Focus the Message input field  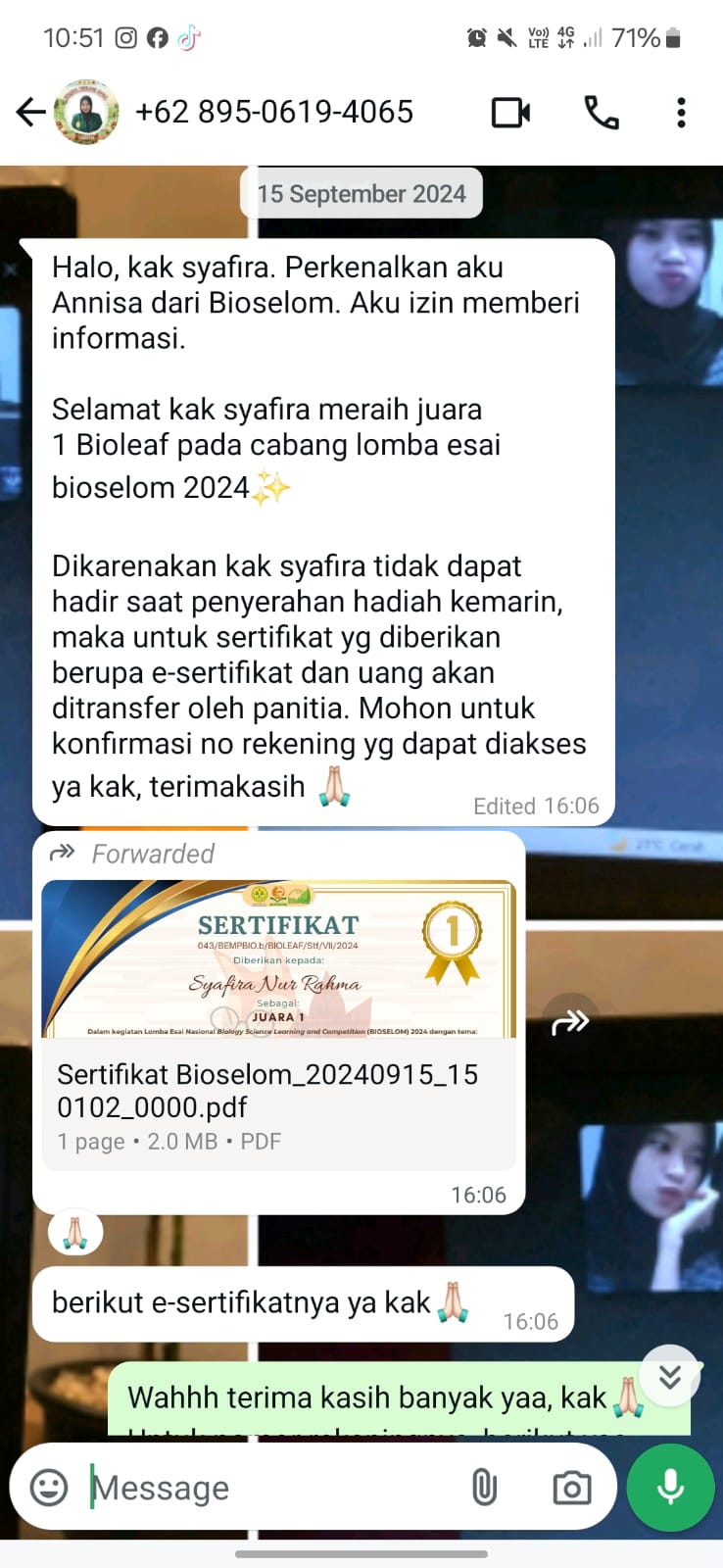coord(265,1488)
